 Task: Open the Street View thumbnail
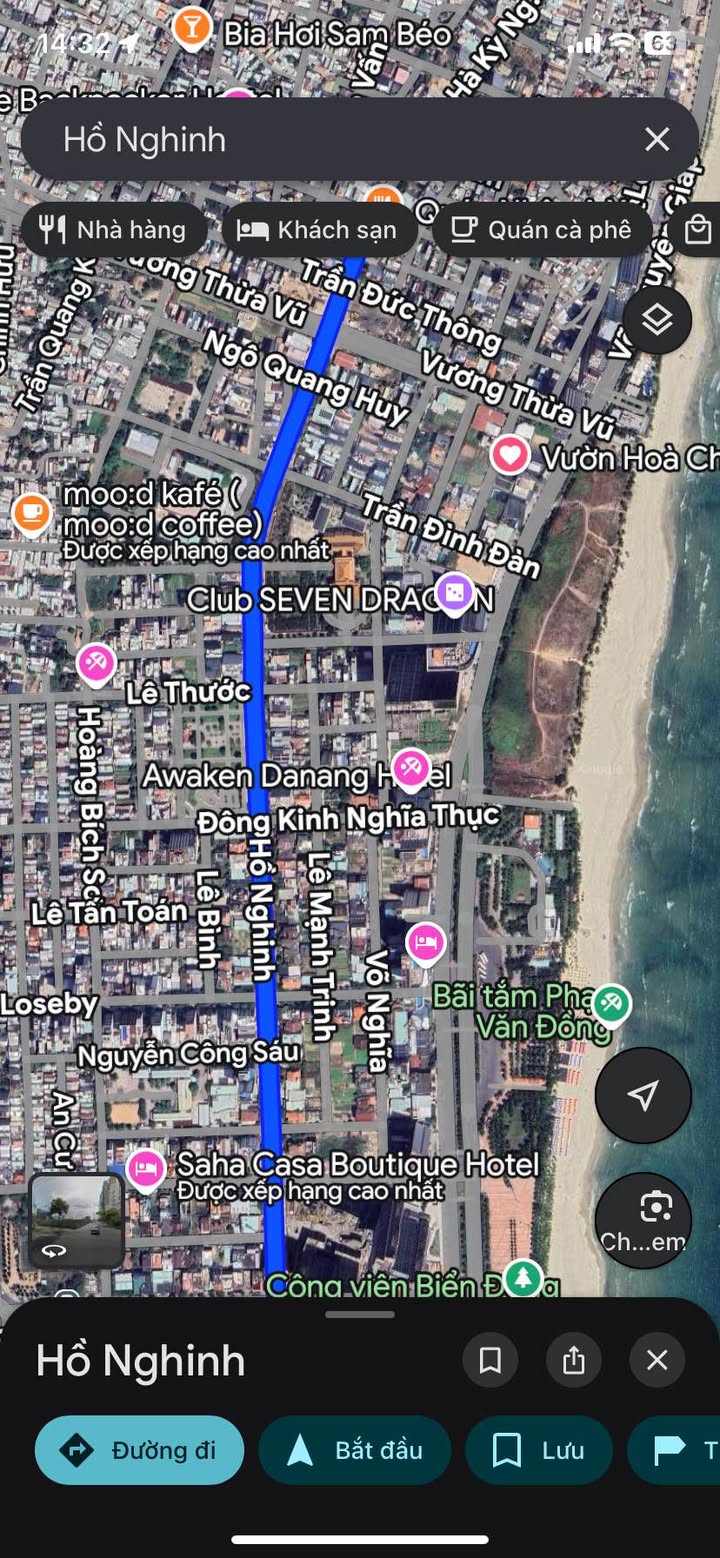[x=77, y=1220]
